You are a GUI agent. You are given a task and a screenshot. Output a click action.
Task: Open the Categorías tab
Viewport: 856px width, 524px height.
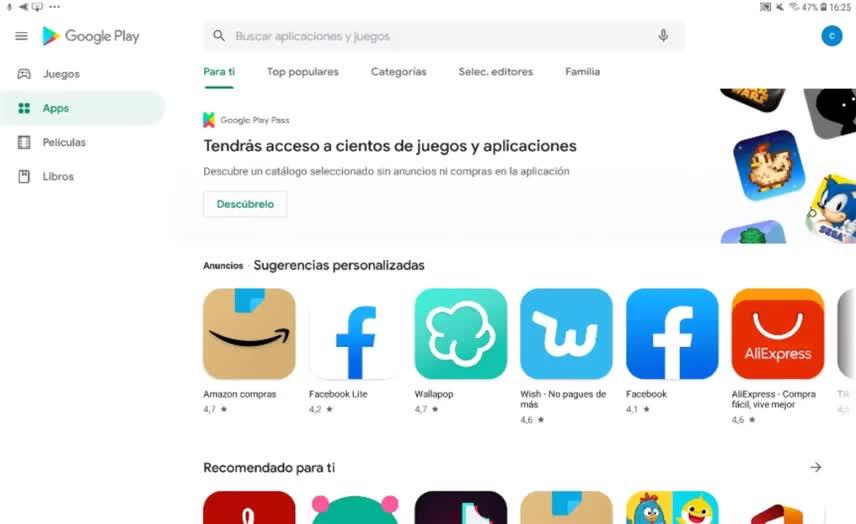[x=398, y=72]
